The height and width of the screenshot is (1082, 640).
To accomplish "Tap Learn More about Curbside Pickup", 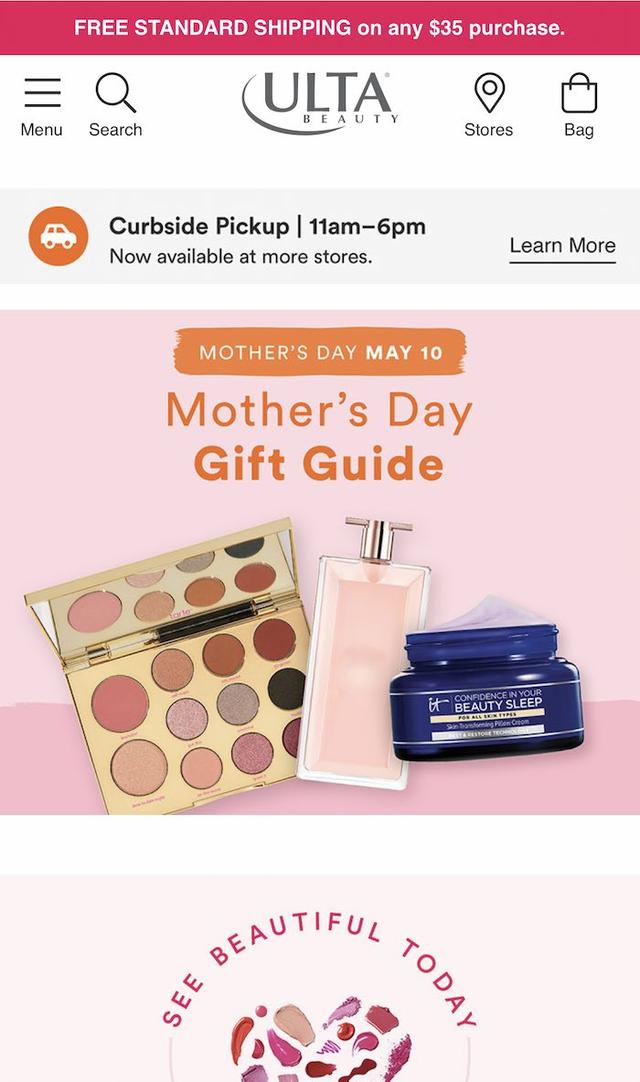I will (562, 246).
